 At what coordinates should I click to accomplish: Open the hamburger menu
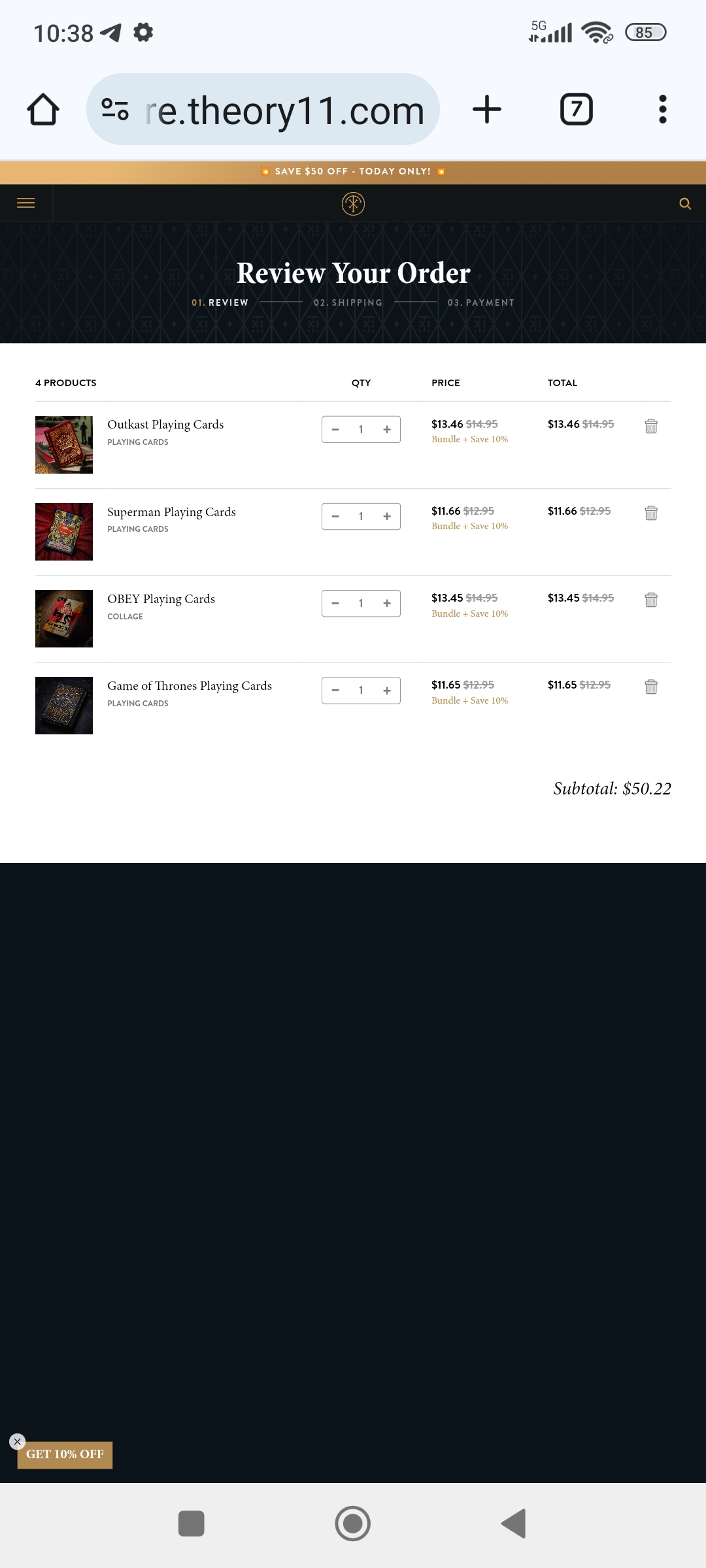click(25, 203)
